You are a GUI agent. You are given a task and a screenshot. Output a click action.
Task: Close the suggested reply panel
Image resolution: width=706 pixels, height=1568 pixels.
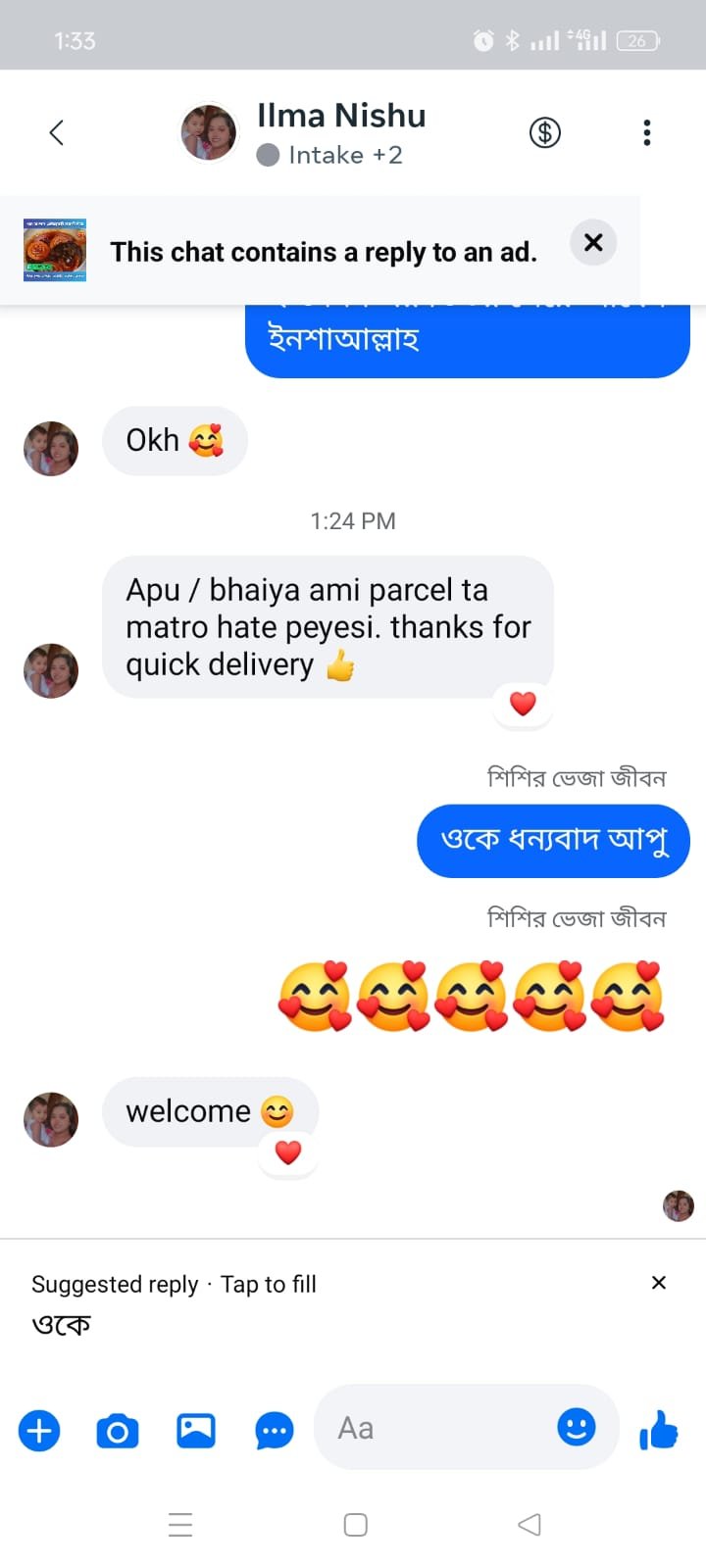(659, 1283)
